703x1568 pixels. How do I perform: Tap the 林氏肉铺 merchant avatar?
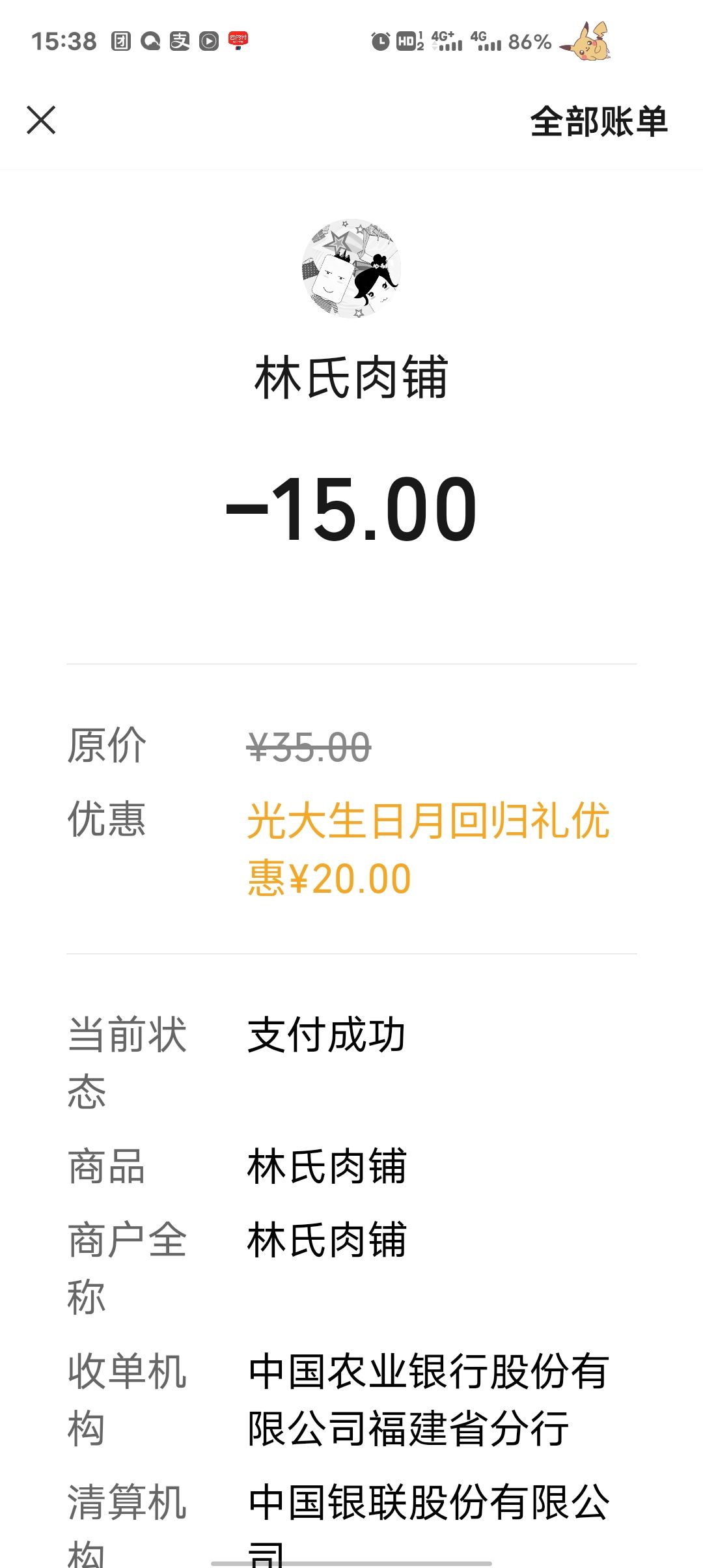pos(351,268)
